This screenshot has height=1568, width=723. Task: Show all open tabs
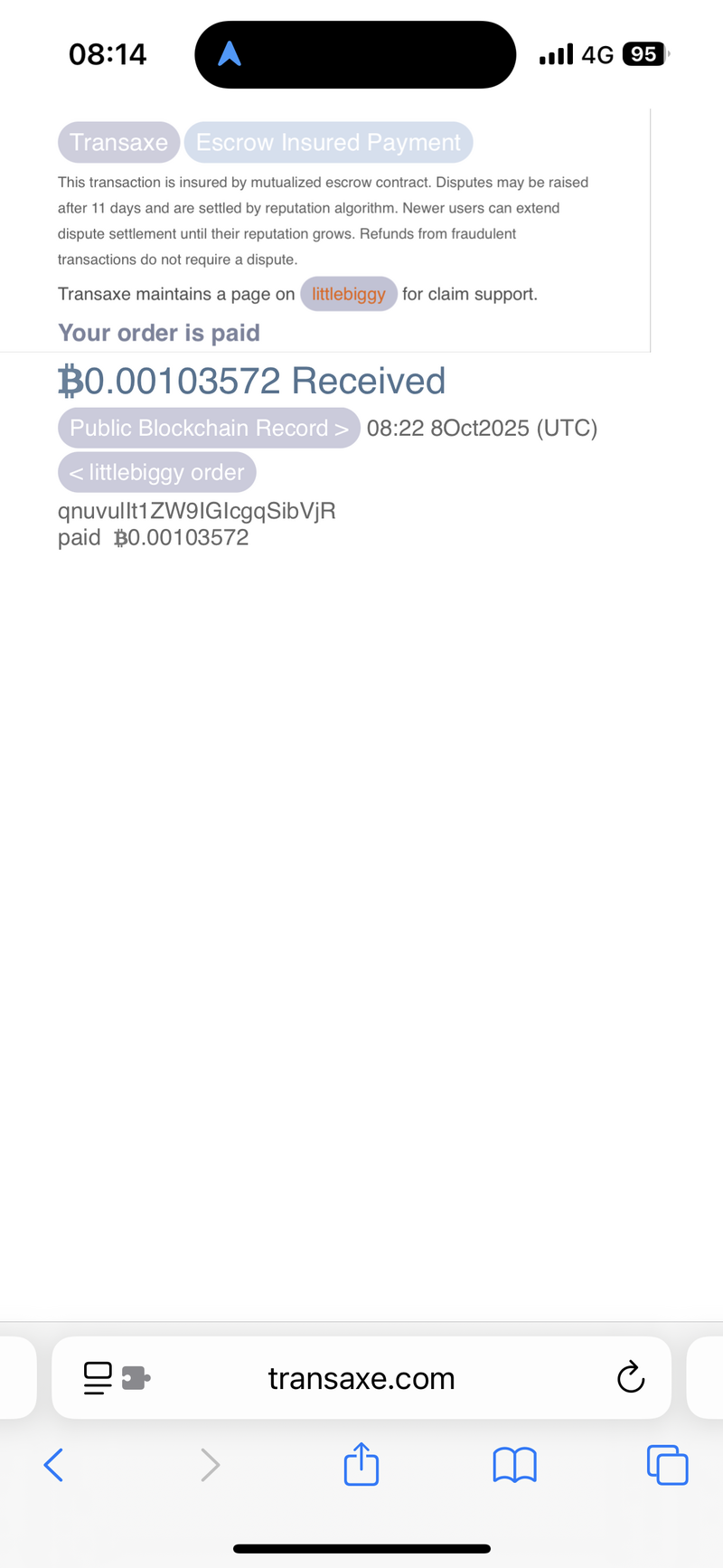pyautogui.click(x=667, y=1464)
